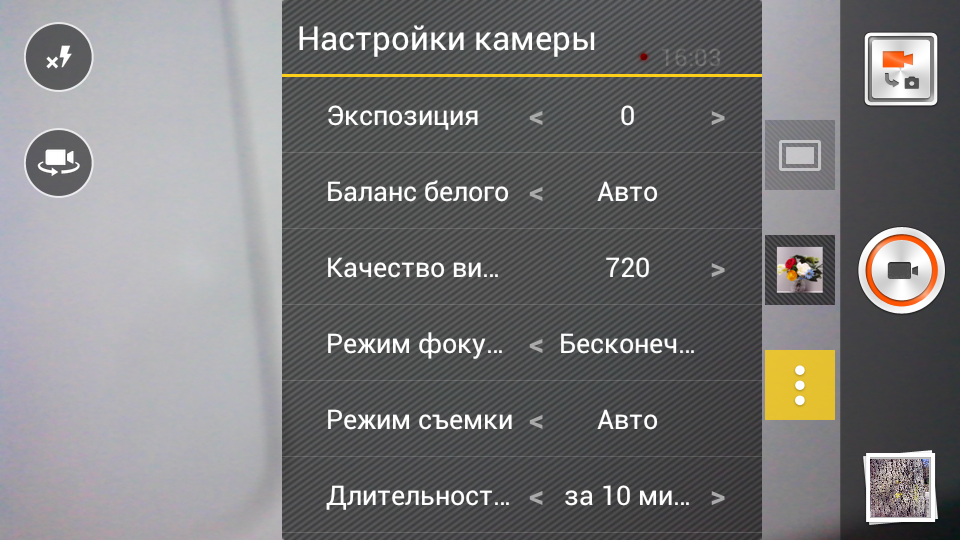The height and width of the screenshot is (540, 960).
Task: Toggle the flash mode icon
Action: 59,58
